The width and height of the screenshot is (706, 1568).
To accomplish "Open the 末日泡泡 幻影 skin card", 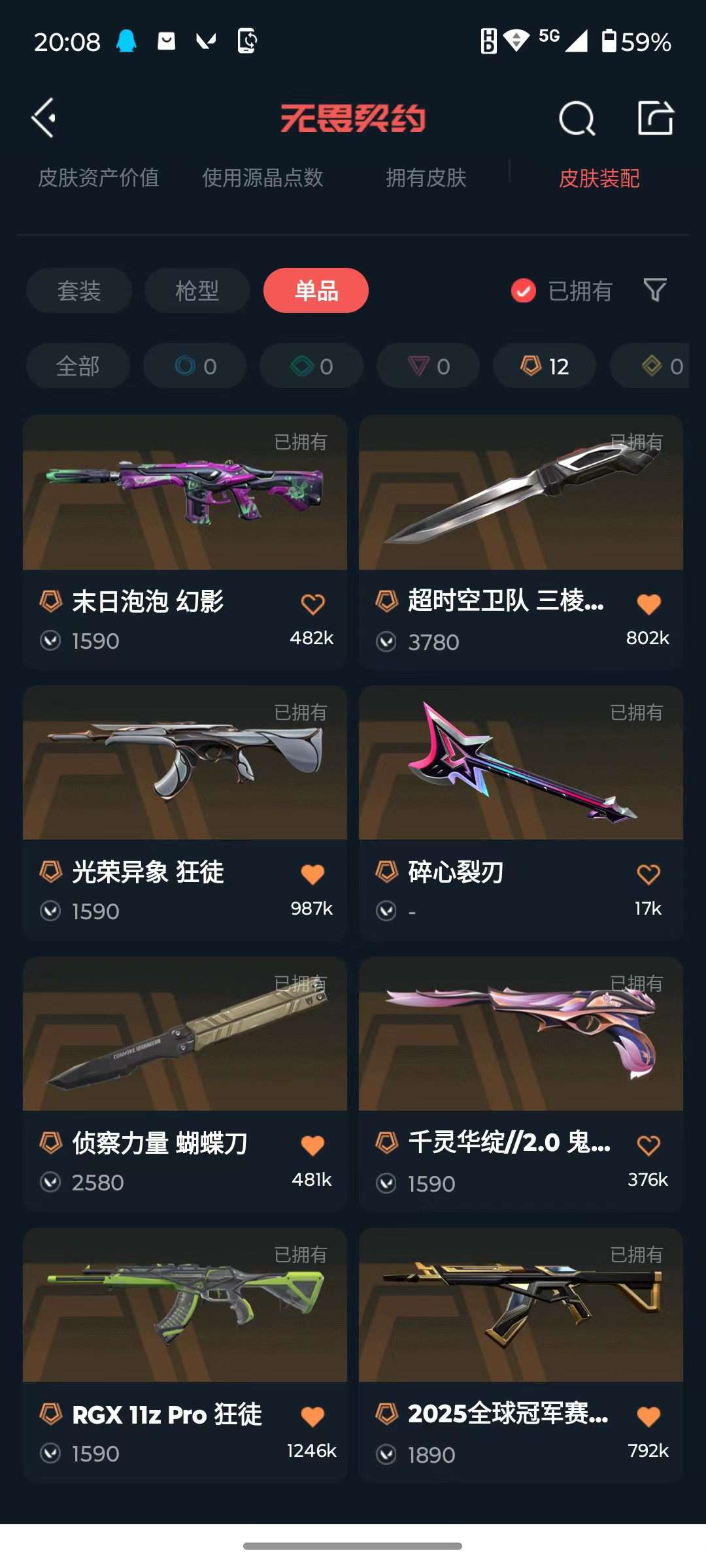I will [185, 542].
